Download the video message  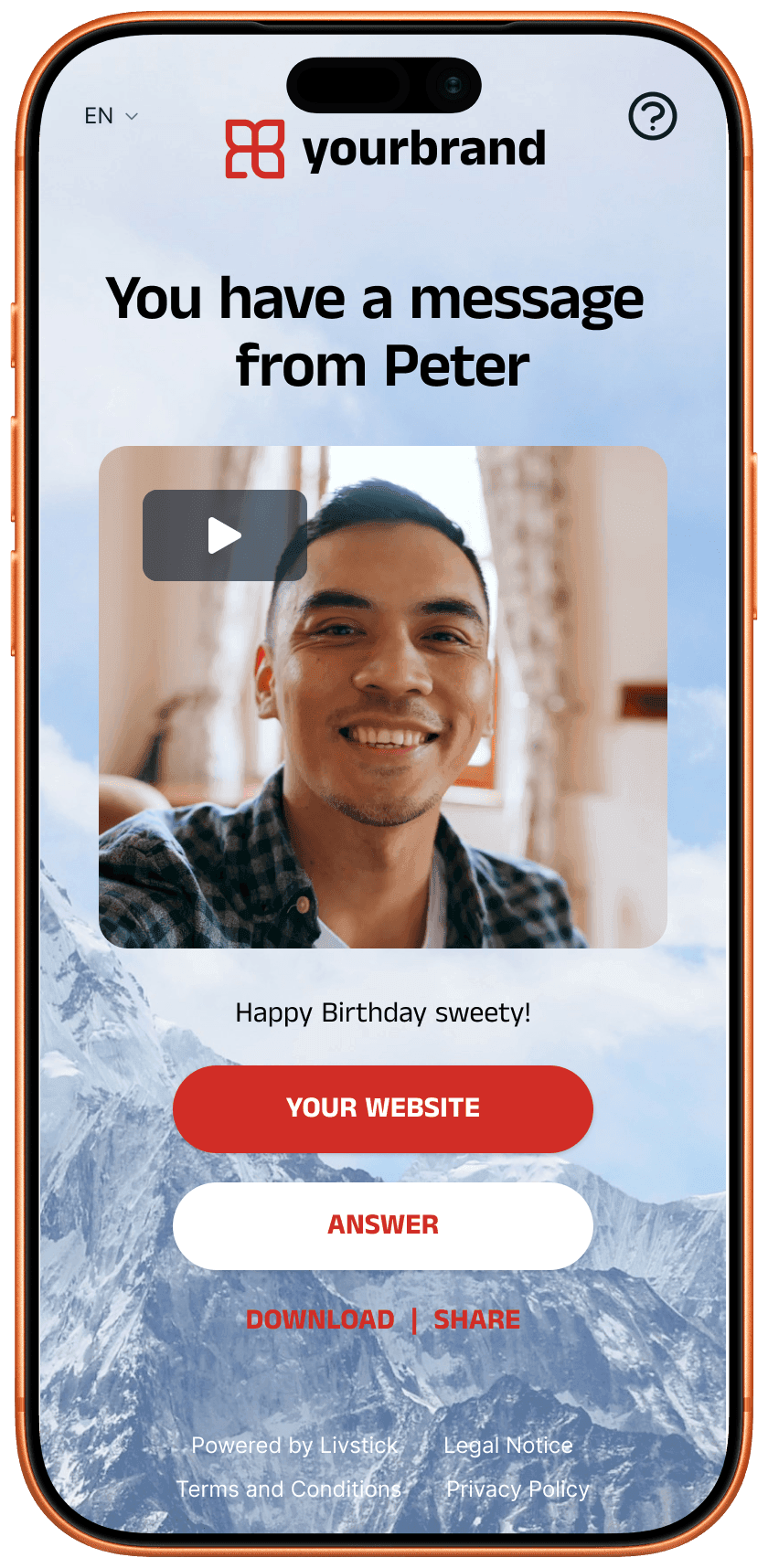(x=320, y=1319)
